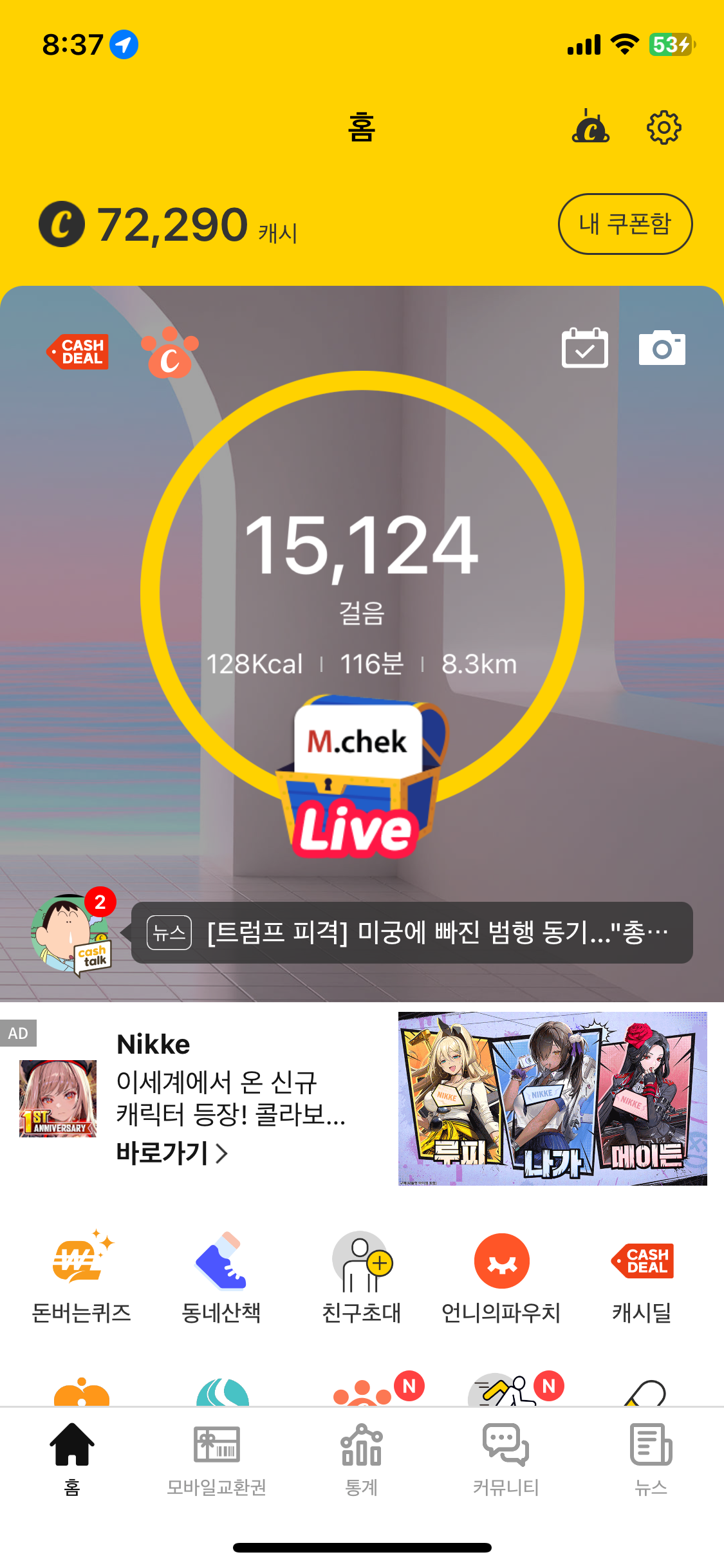Switch to the 통계 tab
Image resolution: width=724 pixels, height=1568 pixels.
tap(361, 1460)
